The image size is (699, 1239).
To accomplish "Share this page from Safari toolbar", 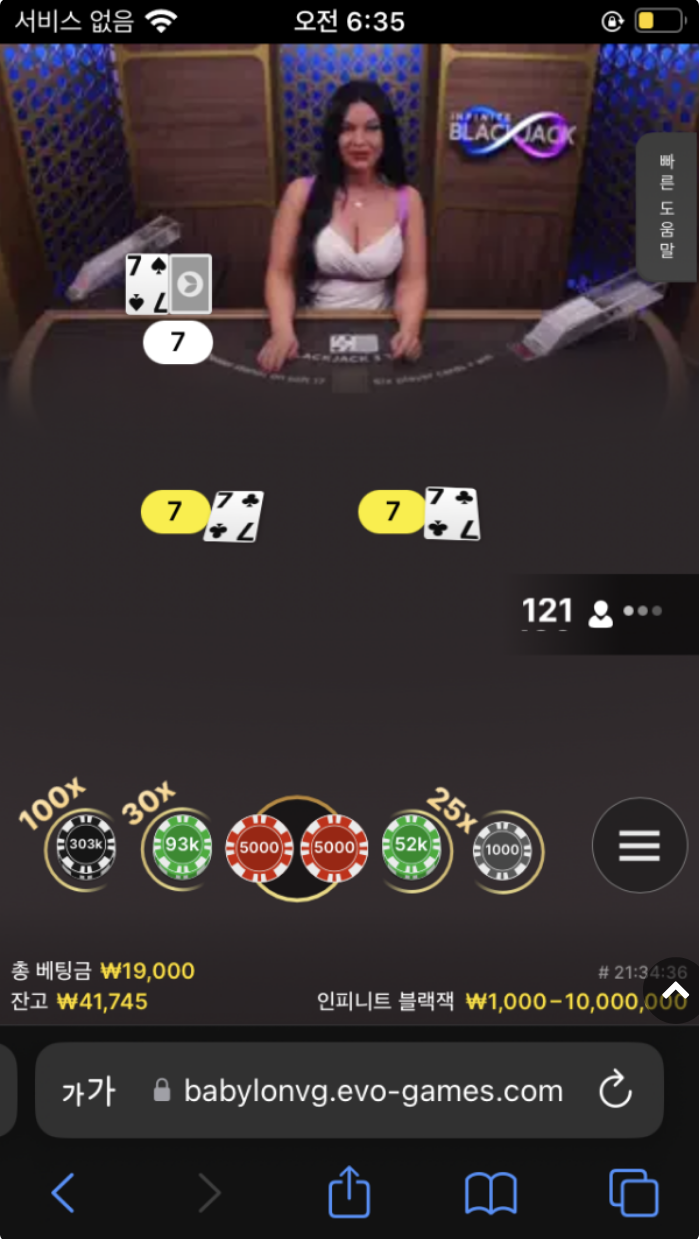I will tap(349, 1193).
